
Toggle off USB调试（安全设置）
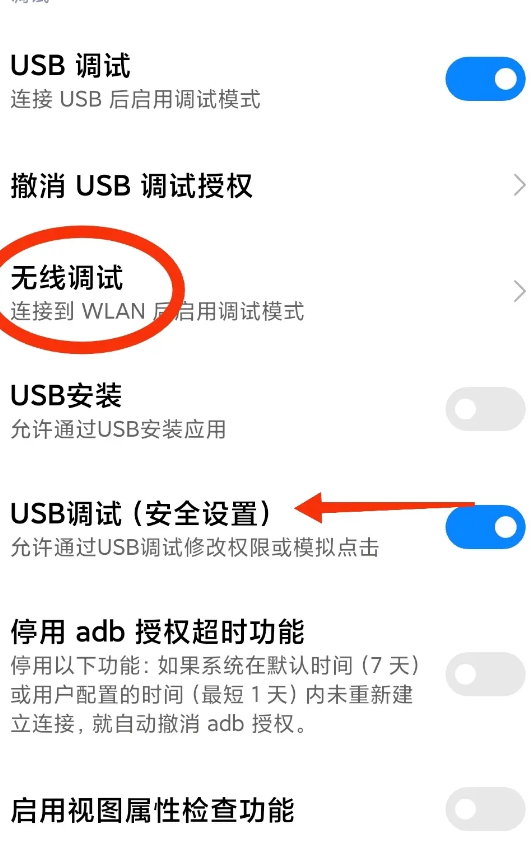coord(485,527)
